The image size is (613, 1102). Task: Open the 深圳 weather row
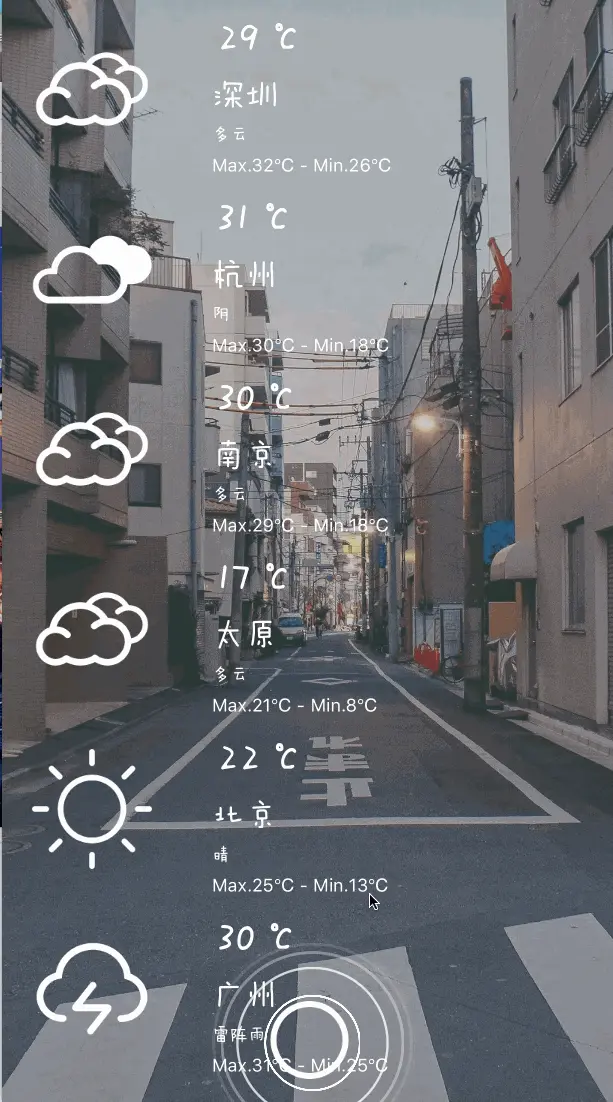click(246, 97)
